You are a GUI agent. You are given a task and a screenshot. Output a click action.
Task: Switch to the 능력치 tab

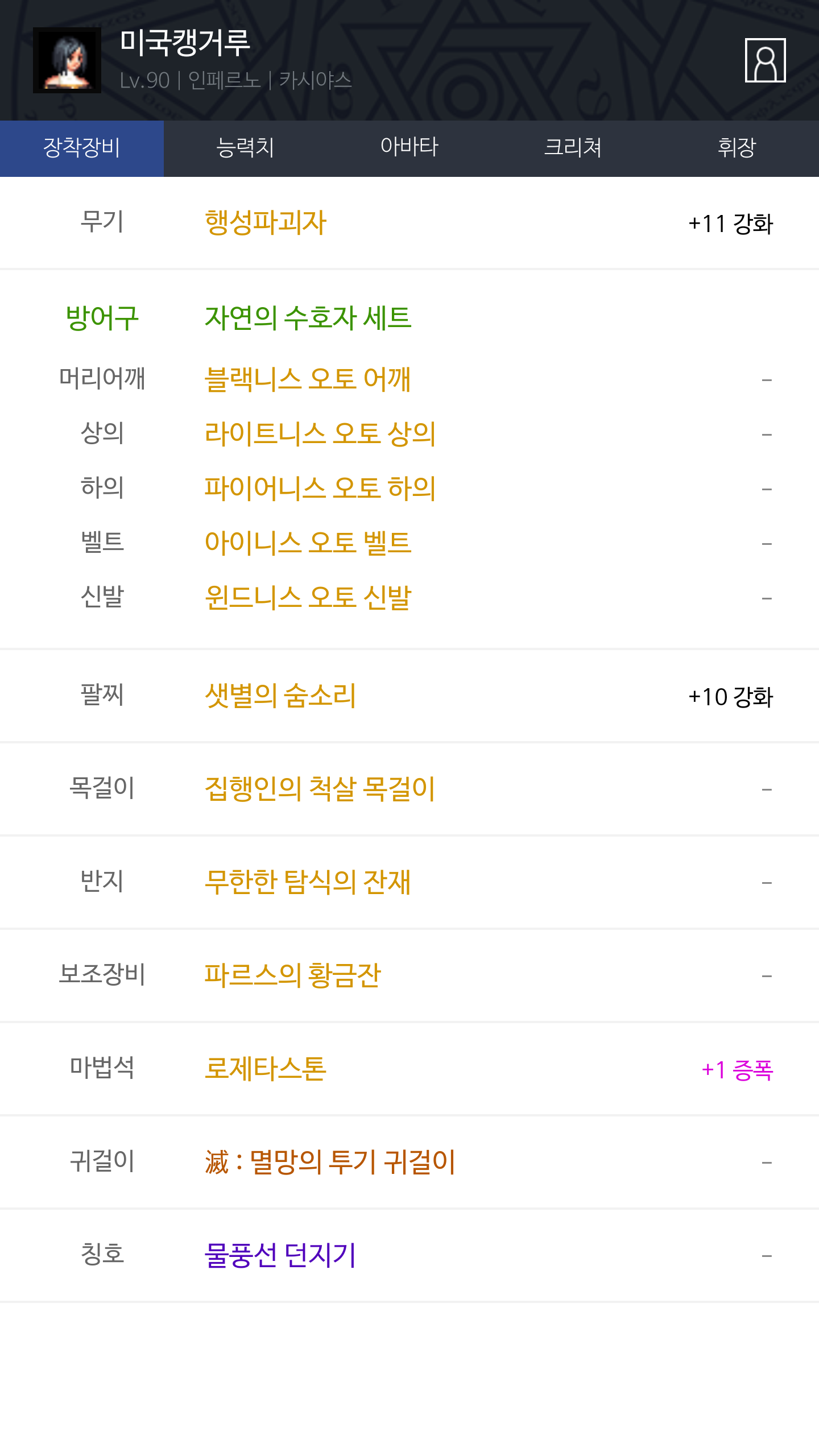tap(246, 148)
